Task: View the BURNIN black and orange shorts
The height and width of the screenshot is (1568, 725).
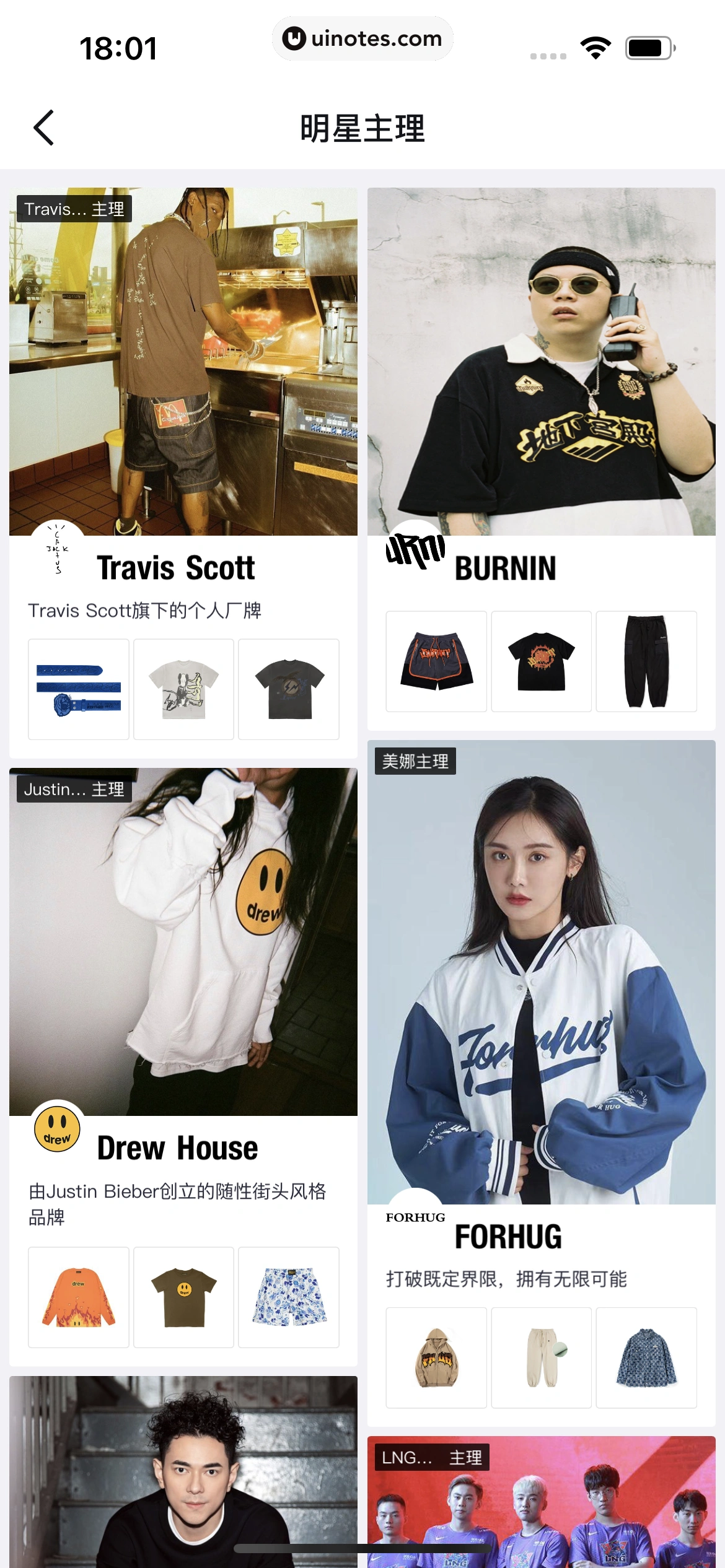Action: 436,661
